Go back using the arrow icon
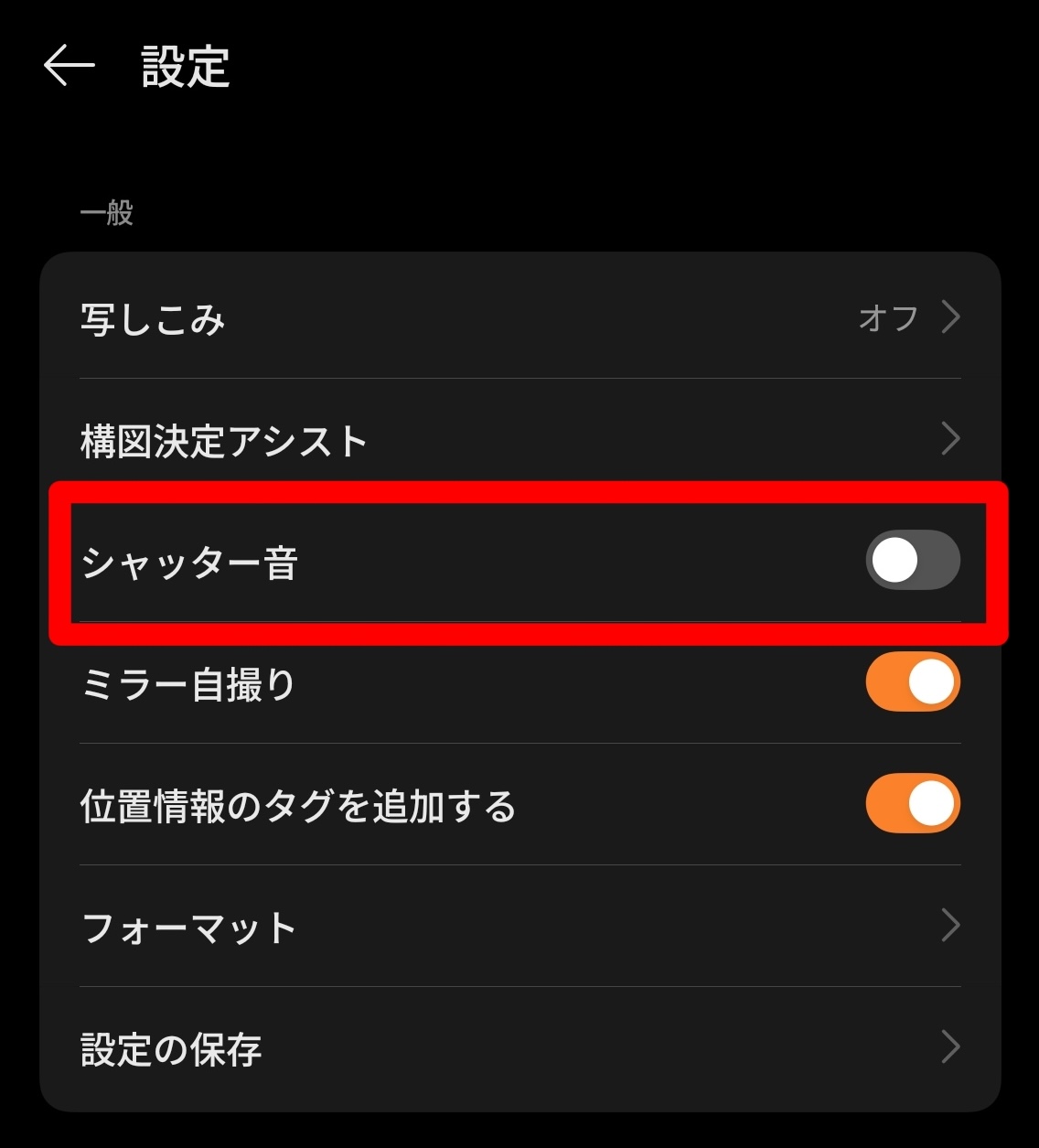Image resolution: width=1039 pixels, height=1148 pixels. pos(69,66)
